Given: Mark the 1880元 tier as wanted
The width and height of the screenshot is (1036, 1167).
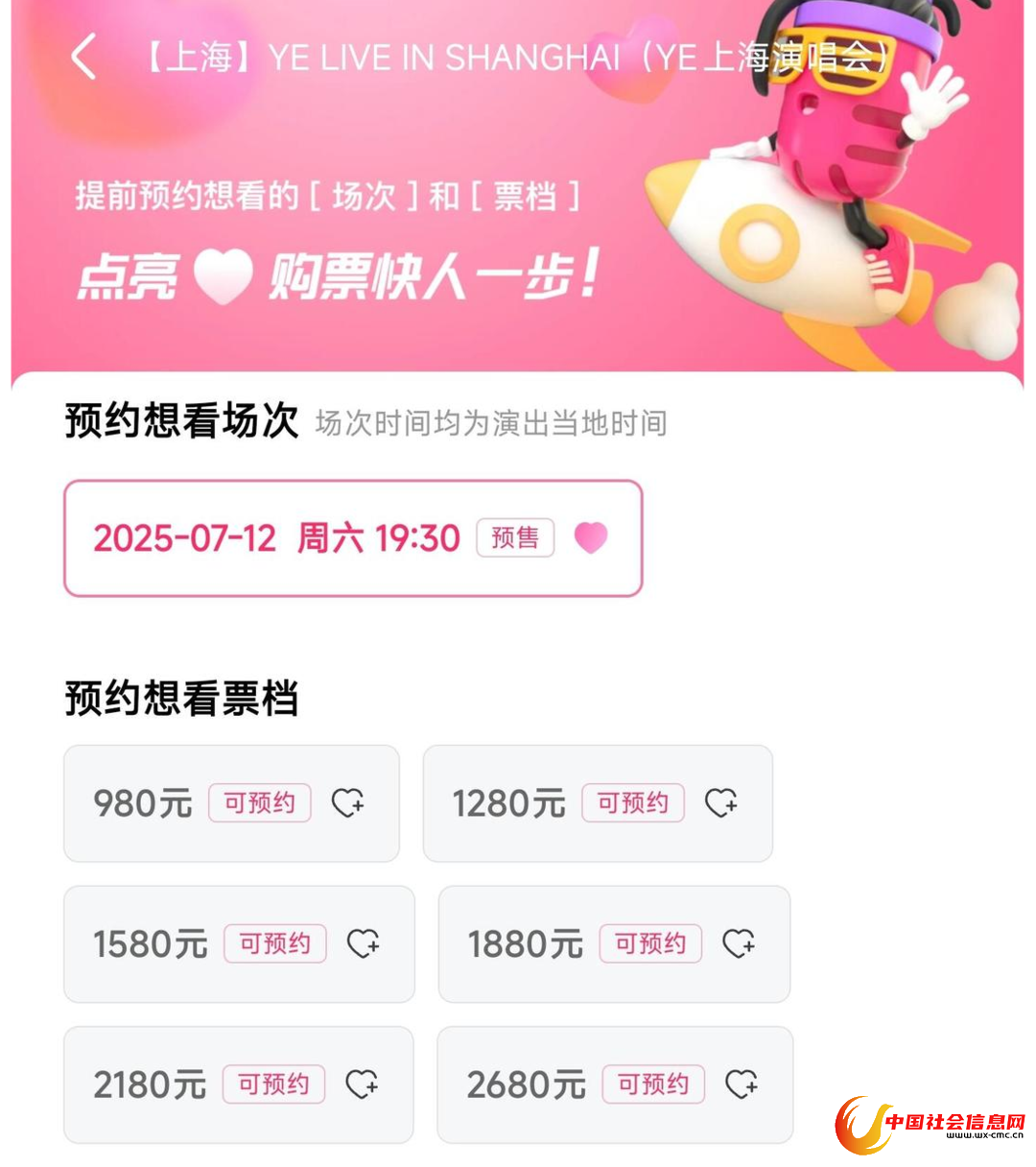Looking at the screenshot, I should [x=739, y=944].
